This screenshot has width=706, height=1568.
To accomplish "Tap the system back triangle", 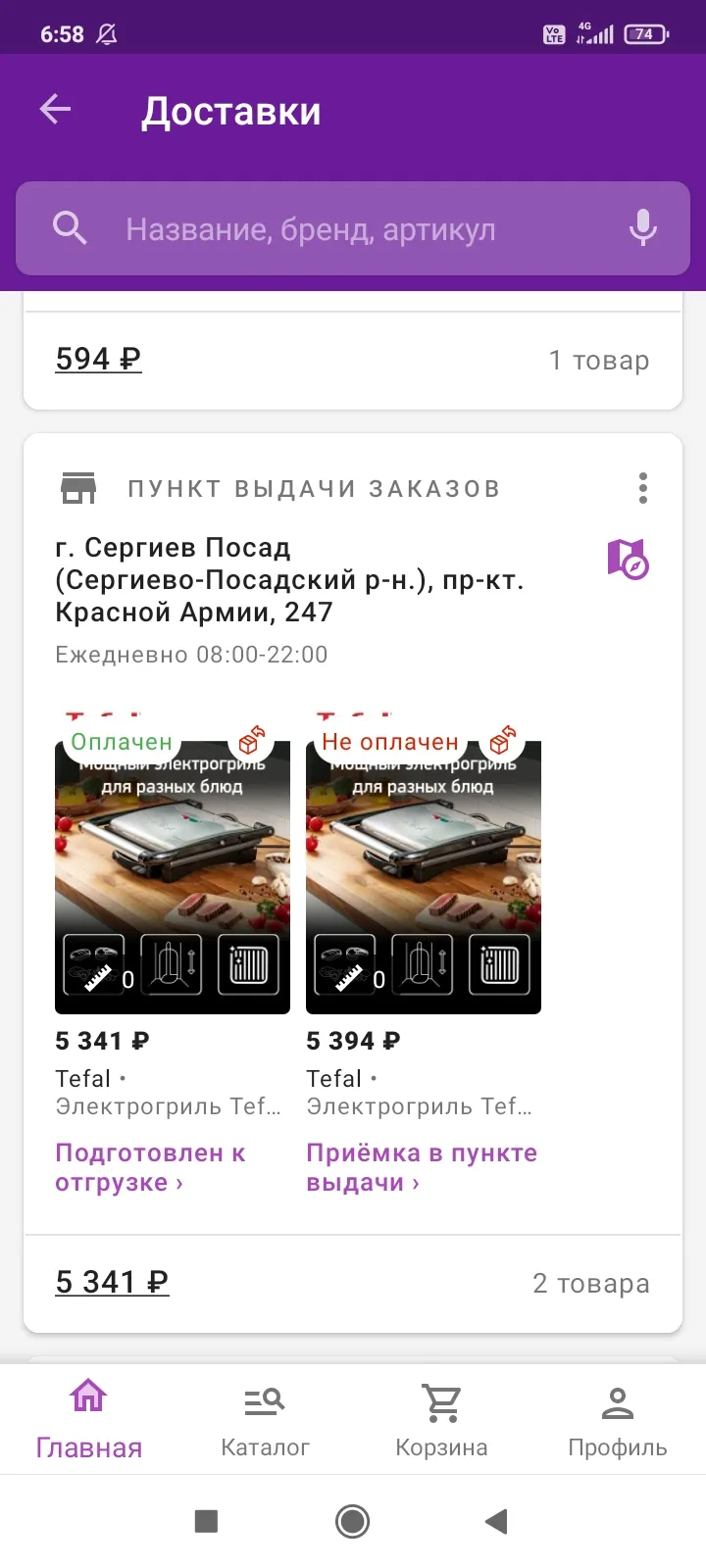I will tap(496, 1521).
